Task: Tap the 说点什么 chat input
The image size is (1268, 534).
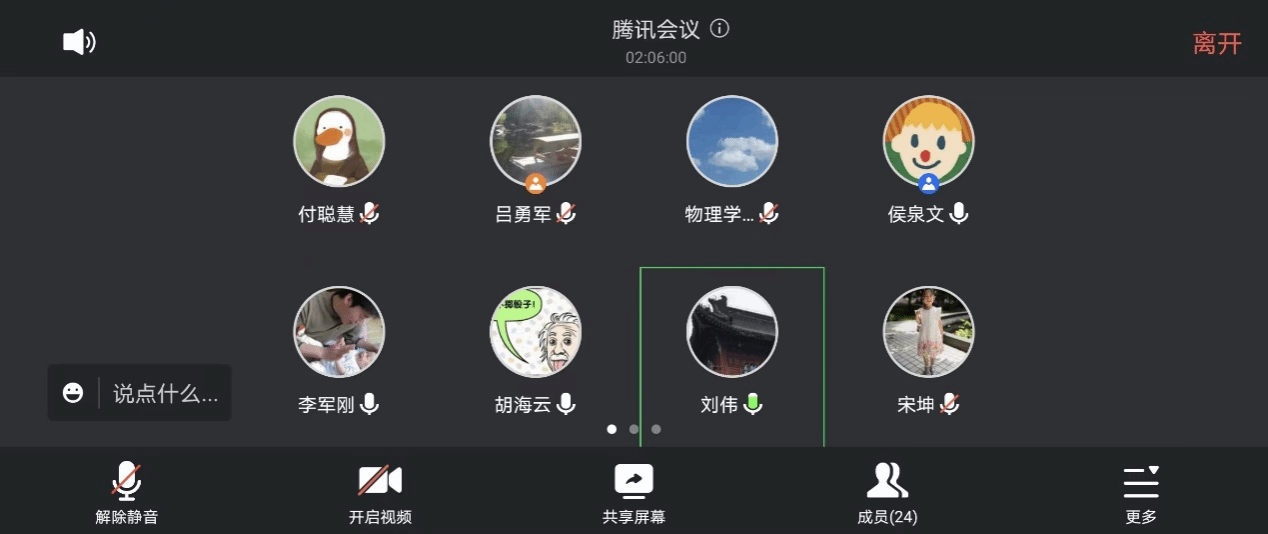Action: (x=165, y=393)
